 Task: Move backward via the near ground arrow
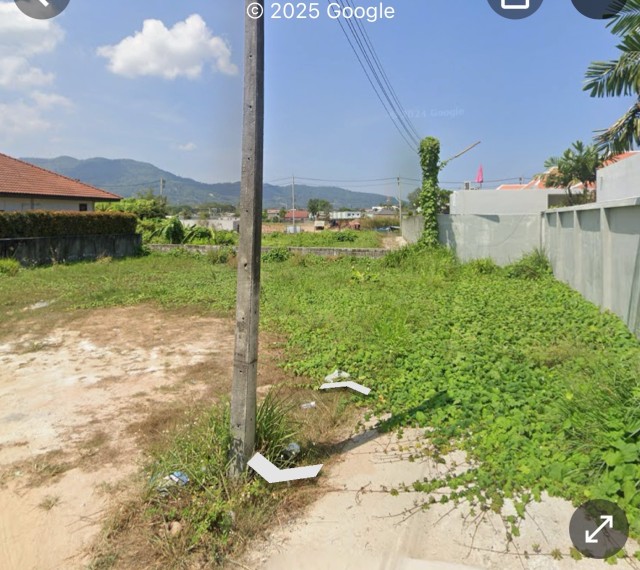coord(282,469)
